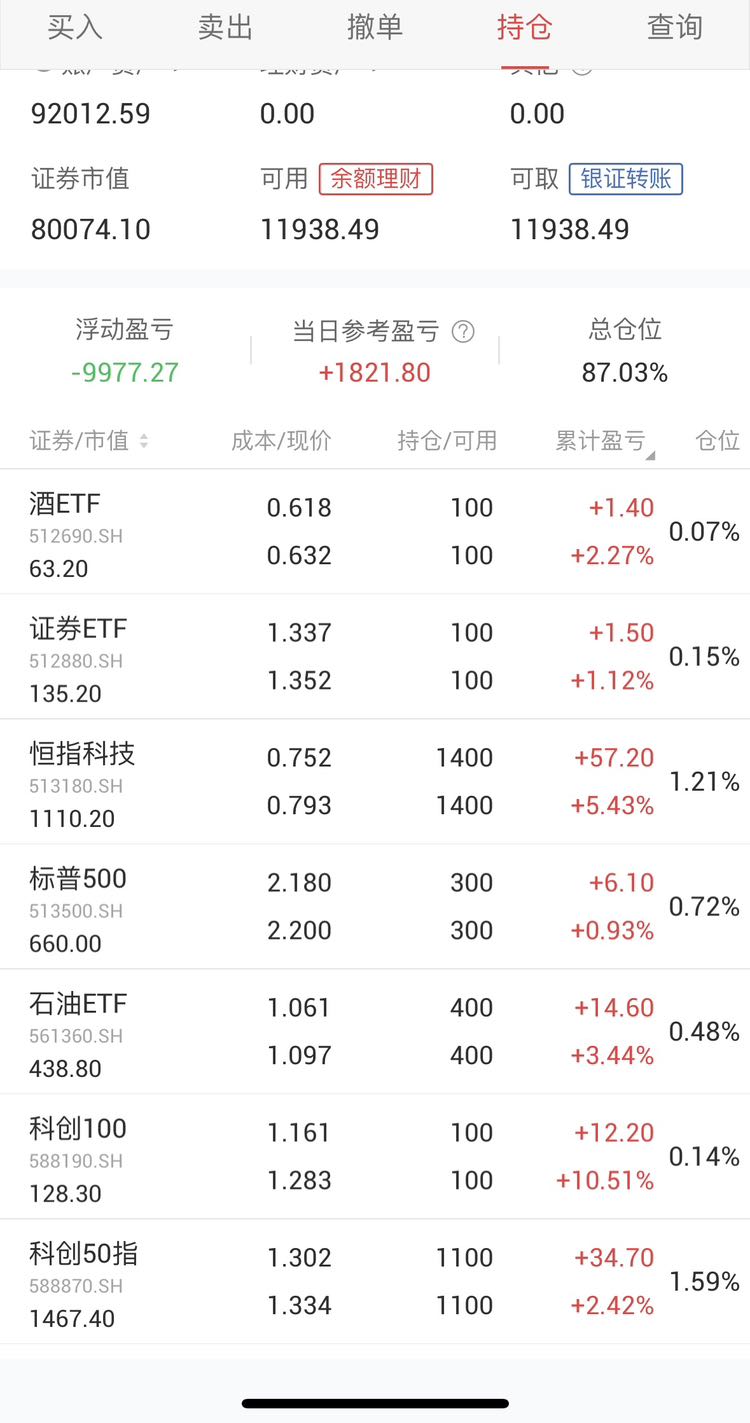
Task: Open the 撤单 tab
Action: [x=375, y=27]
